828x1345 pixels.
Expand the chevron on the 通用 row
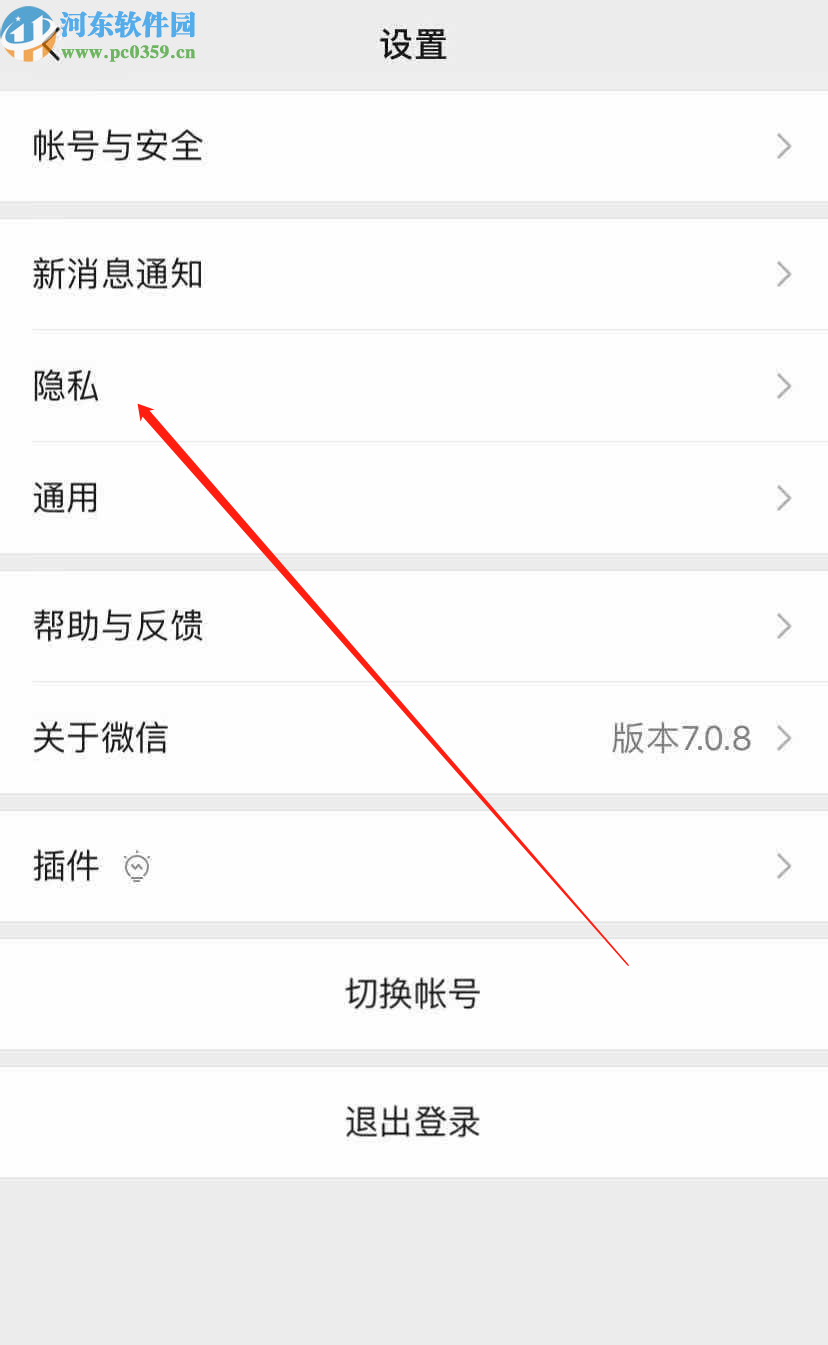click(x=784, y=498)
